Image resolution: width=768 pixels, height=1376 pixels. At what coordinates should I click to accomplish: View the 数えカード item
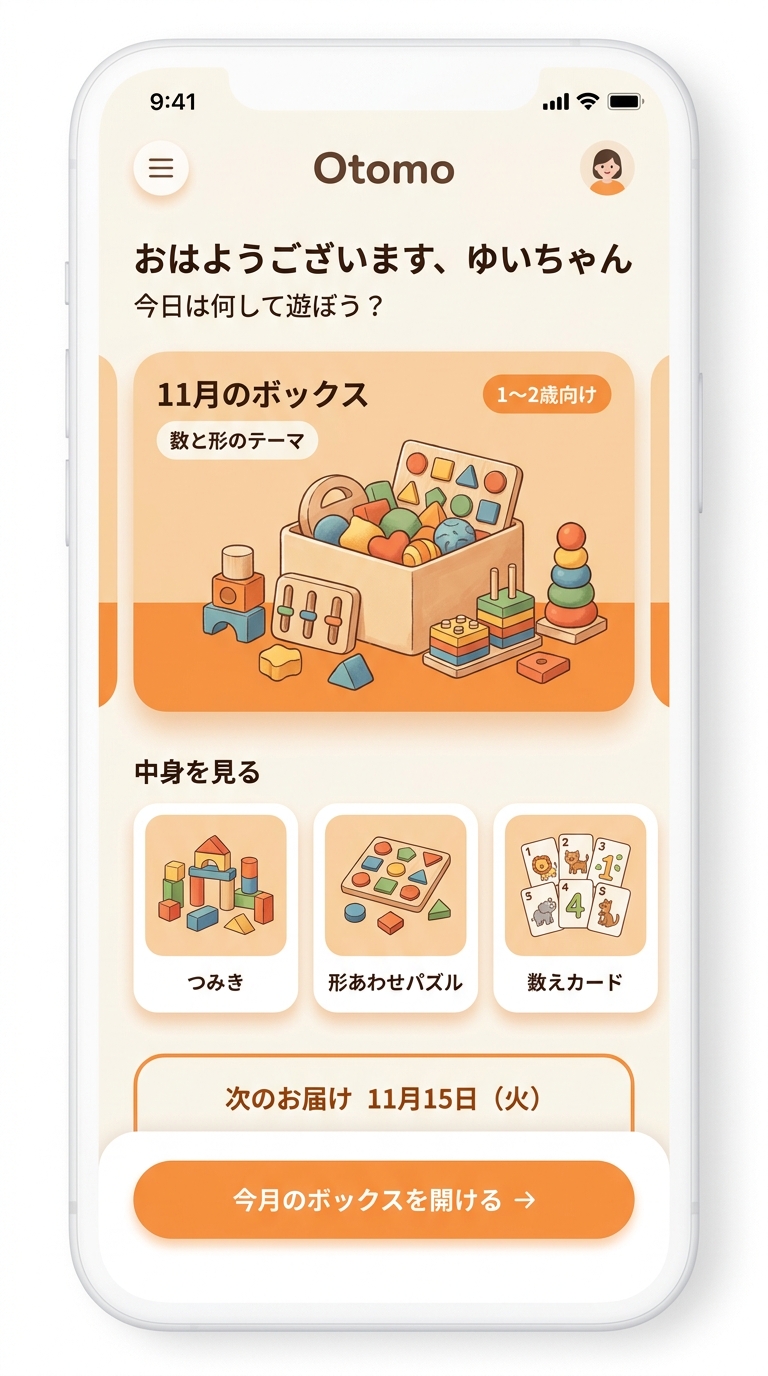(x=575, y=908)
